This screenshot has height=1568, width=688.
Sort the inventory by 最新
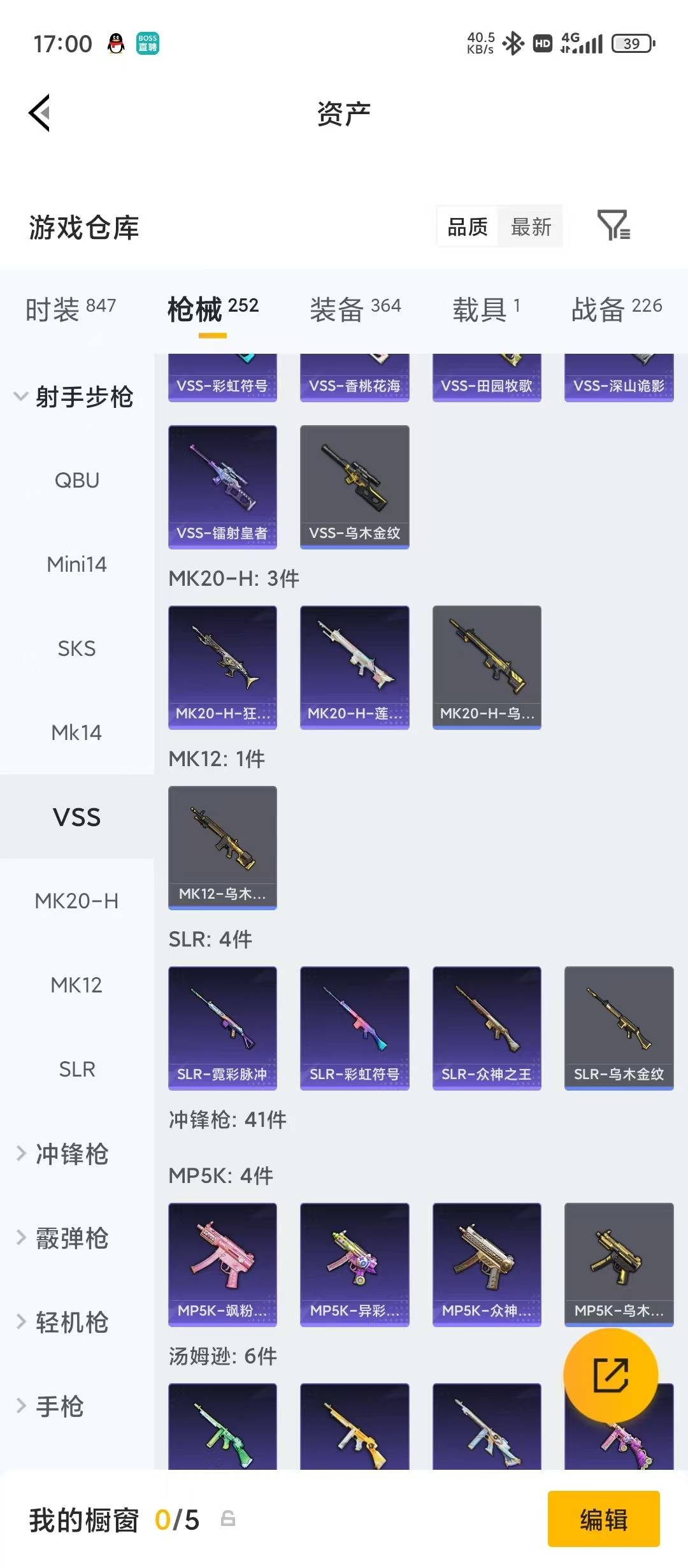[x=531, y=226]
